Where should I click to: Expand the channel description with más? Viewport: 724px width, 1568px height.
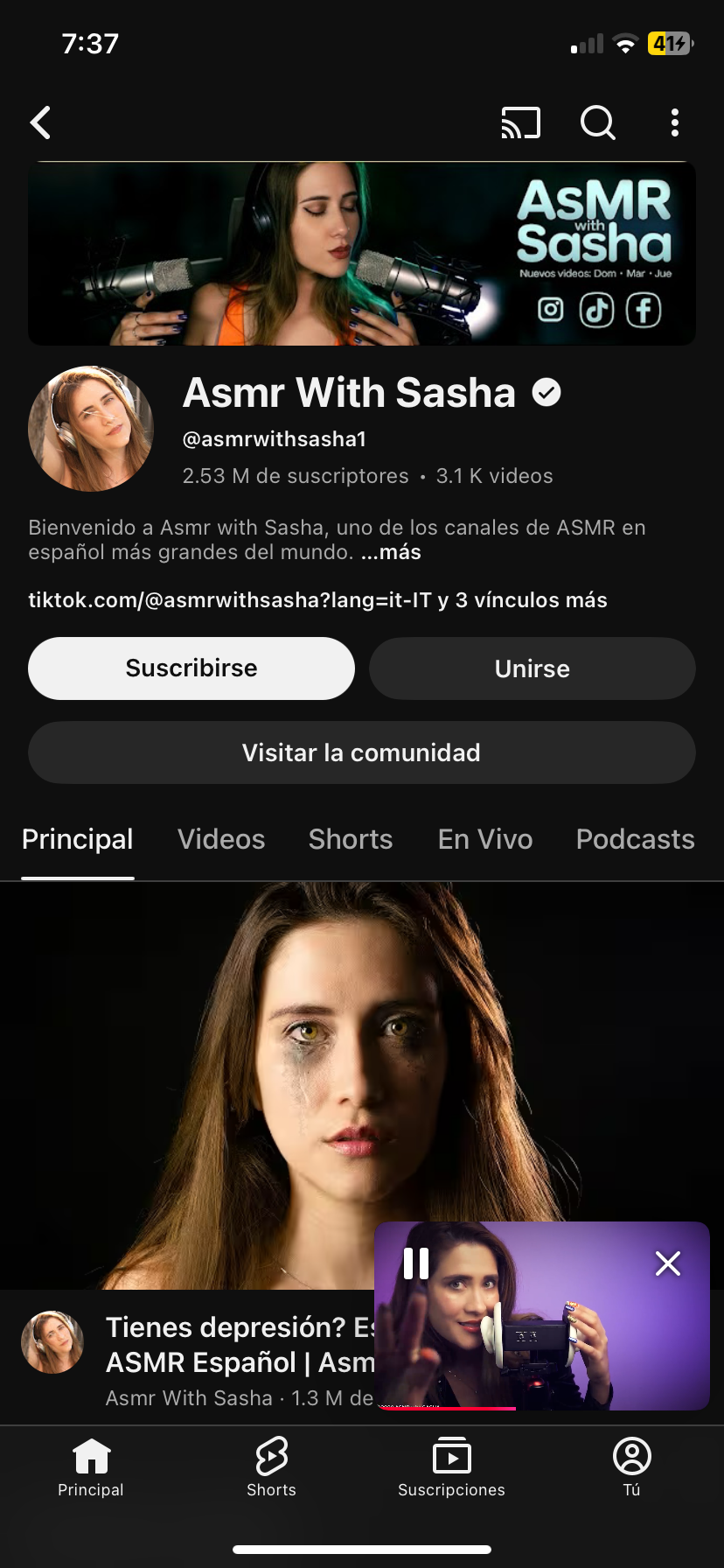click(391, 553)
